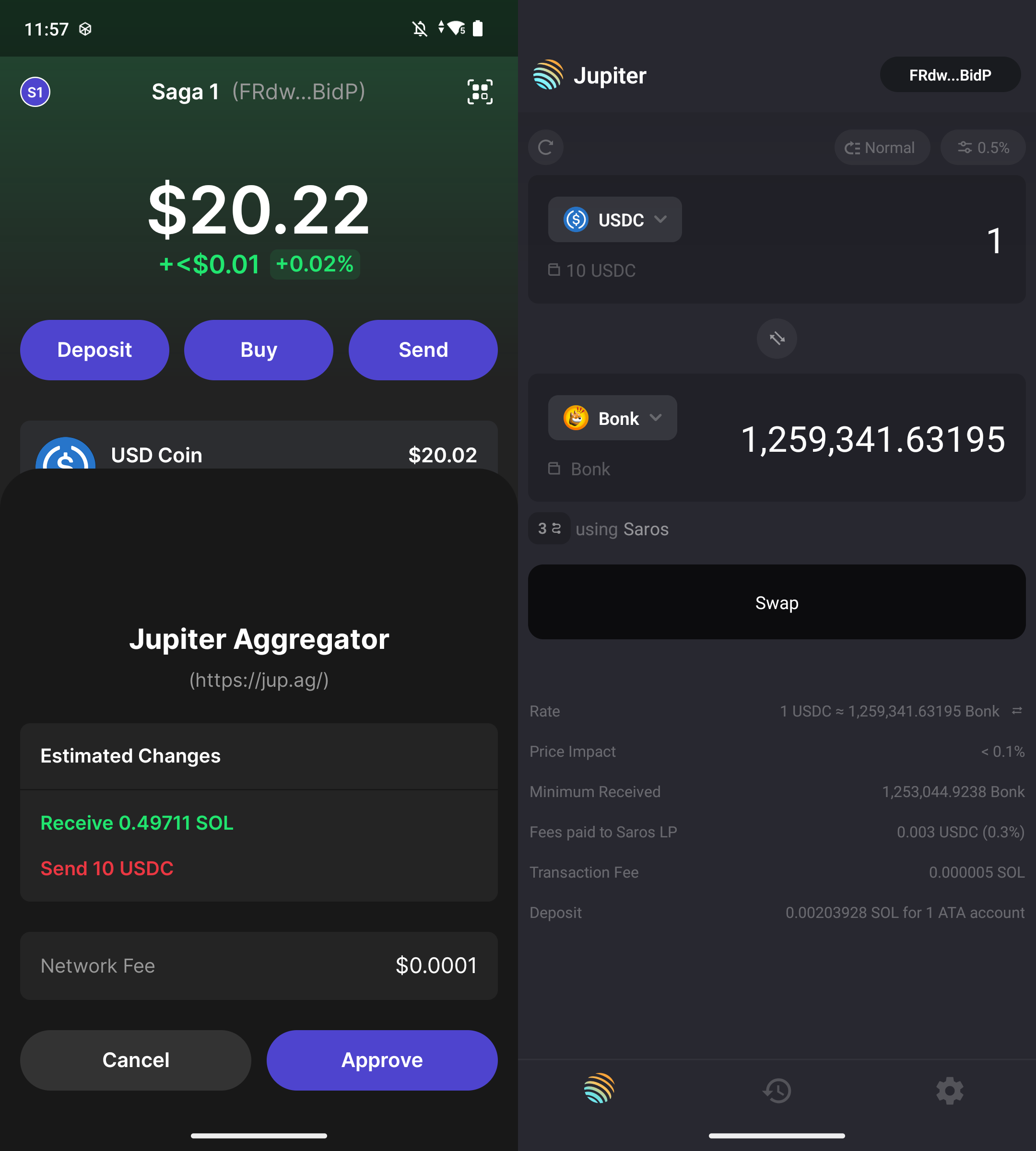The image size is (1036, 1151).
Task: Tap the Swap button
Action: 777,602
